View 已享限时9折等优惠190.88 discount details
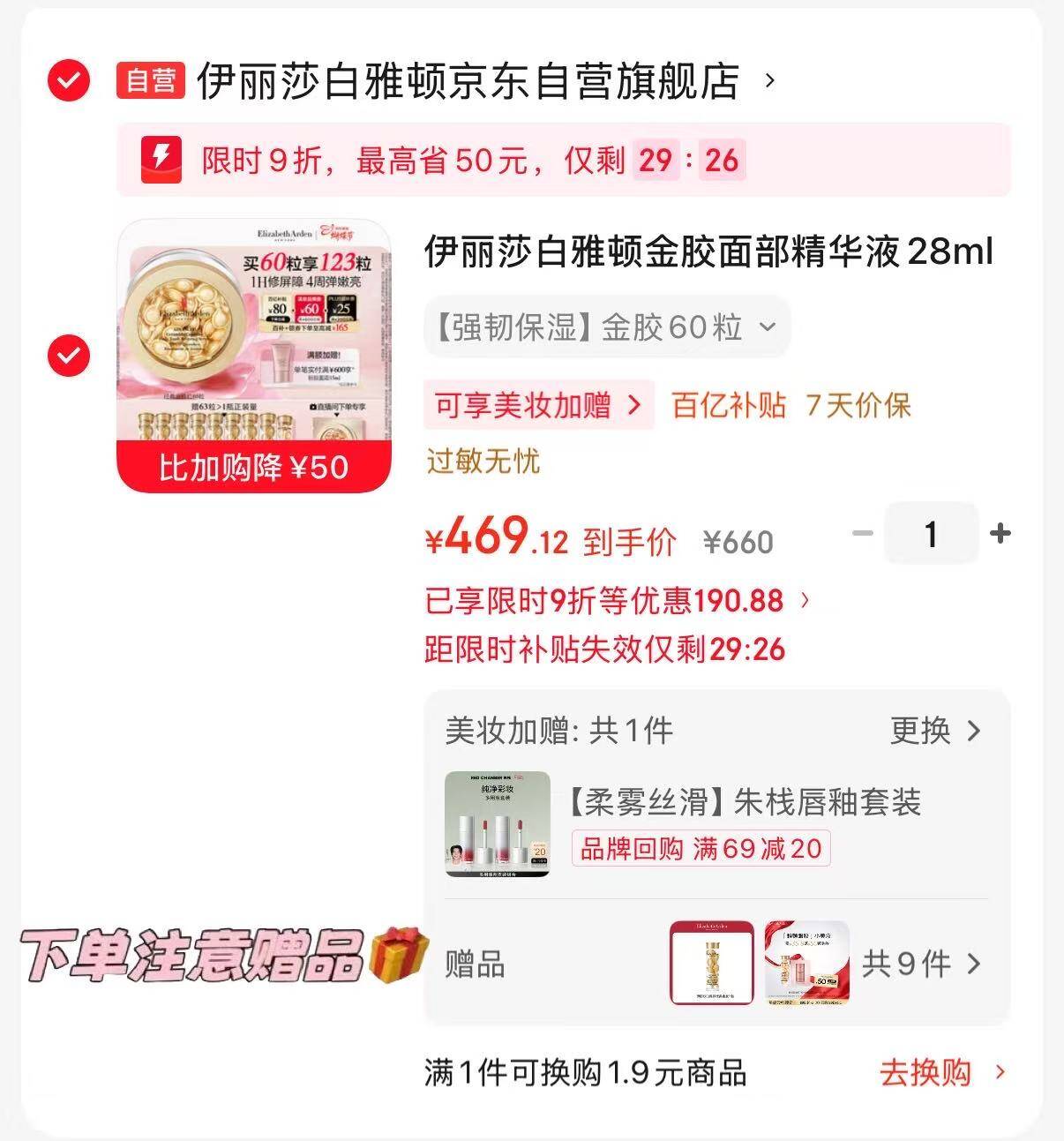Image resolution: width=1064 pixels, height=1141 pixels. tap(617, 601)
